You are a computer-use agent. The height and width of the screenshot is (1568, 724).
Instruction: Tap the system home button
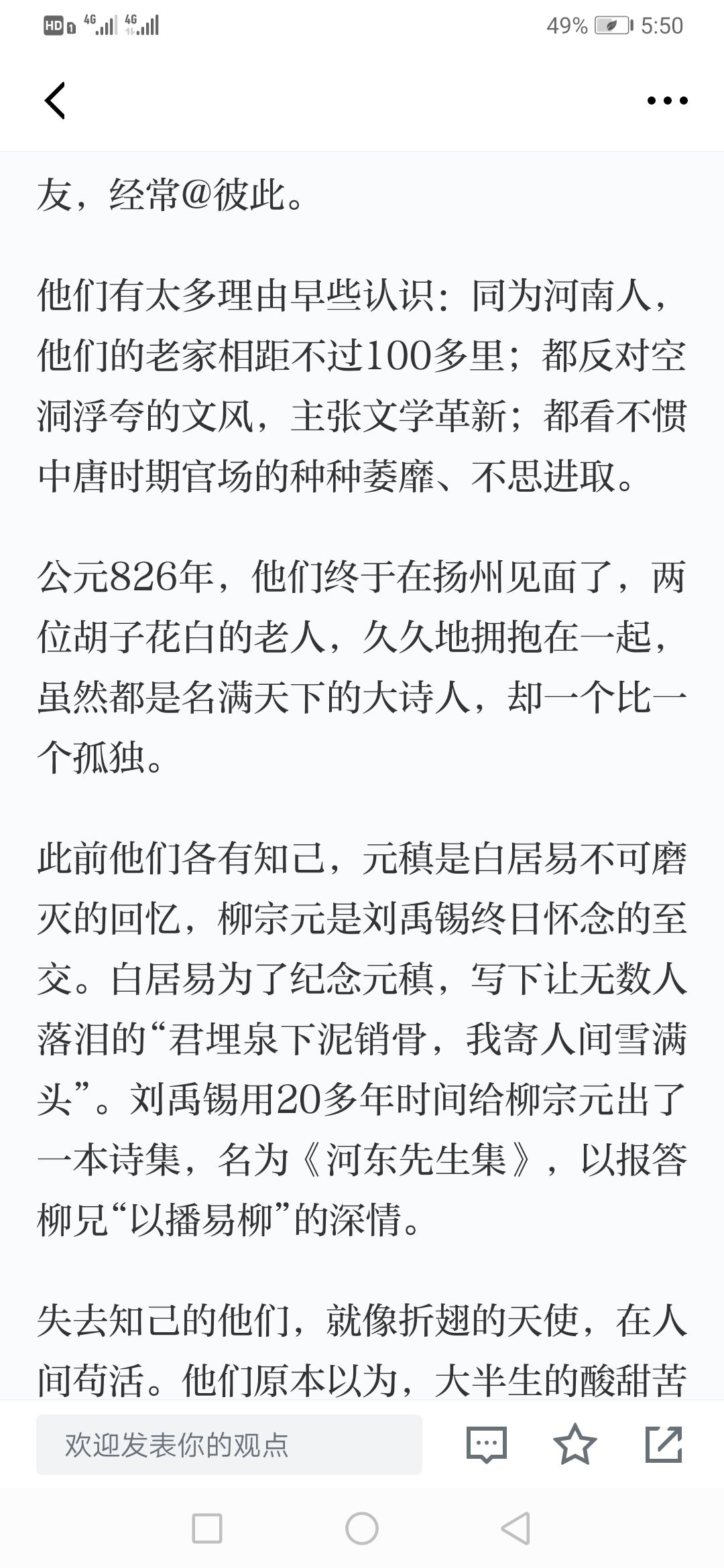(x=362, y=1528)
